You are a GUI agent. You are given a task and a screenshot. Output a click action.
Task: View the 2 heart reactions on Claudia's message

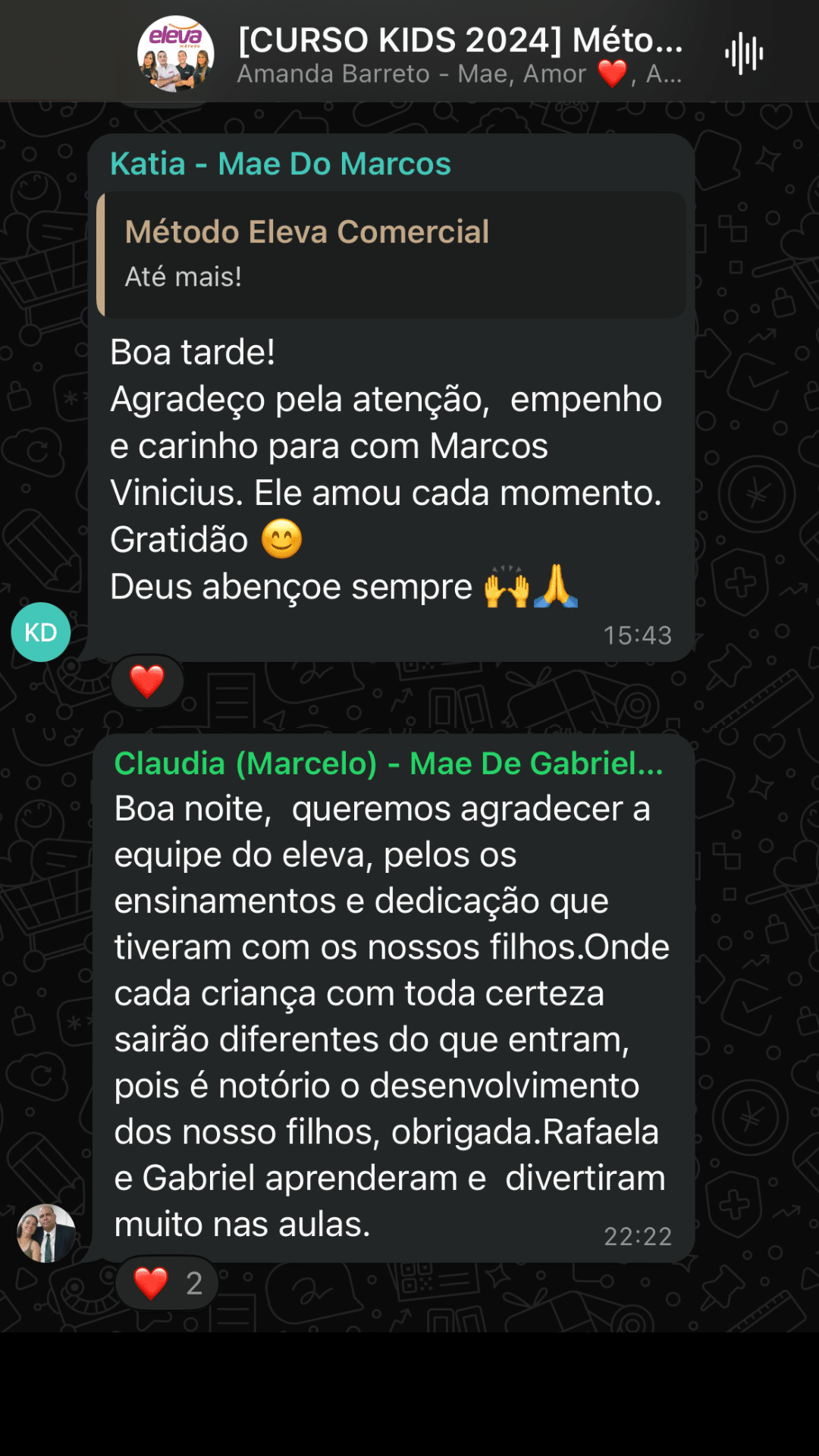[x=168, y=1283]
